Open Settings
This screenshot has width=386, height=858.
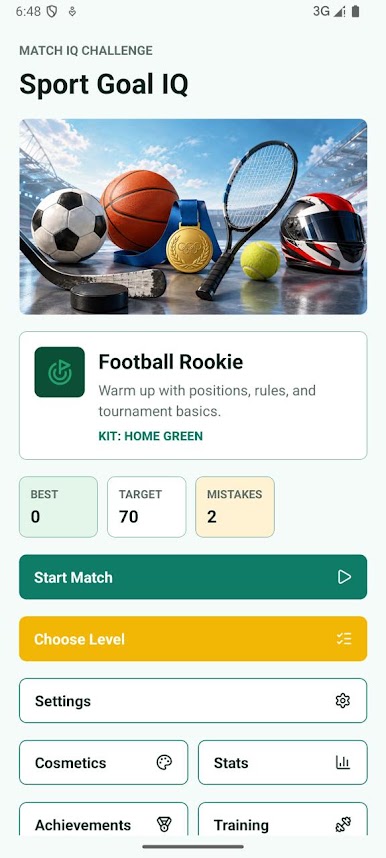click(x=193, y=700)
